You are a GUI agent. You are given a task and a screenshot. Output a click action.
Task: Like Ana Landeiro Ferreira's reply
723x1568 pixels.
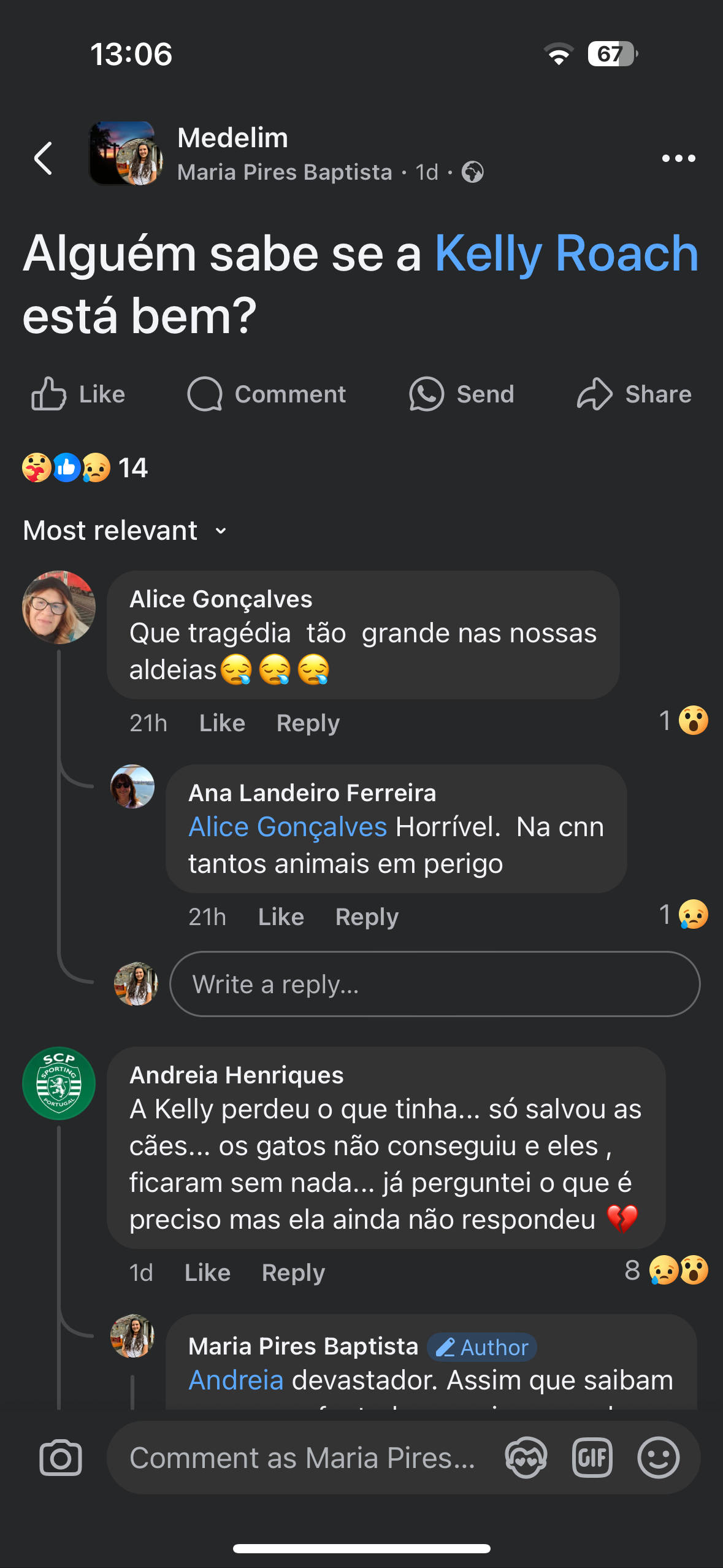[x=281, y=917]
